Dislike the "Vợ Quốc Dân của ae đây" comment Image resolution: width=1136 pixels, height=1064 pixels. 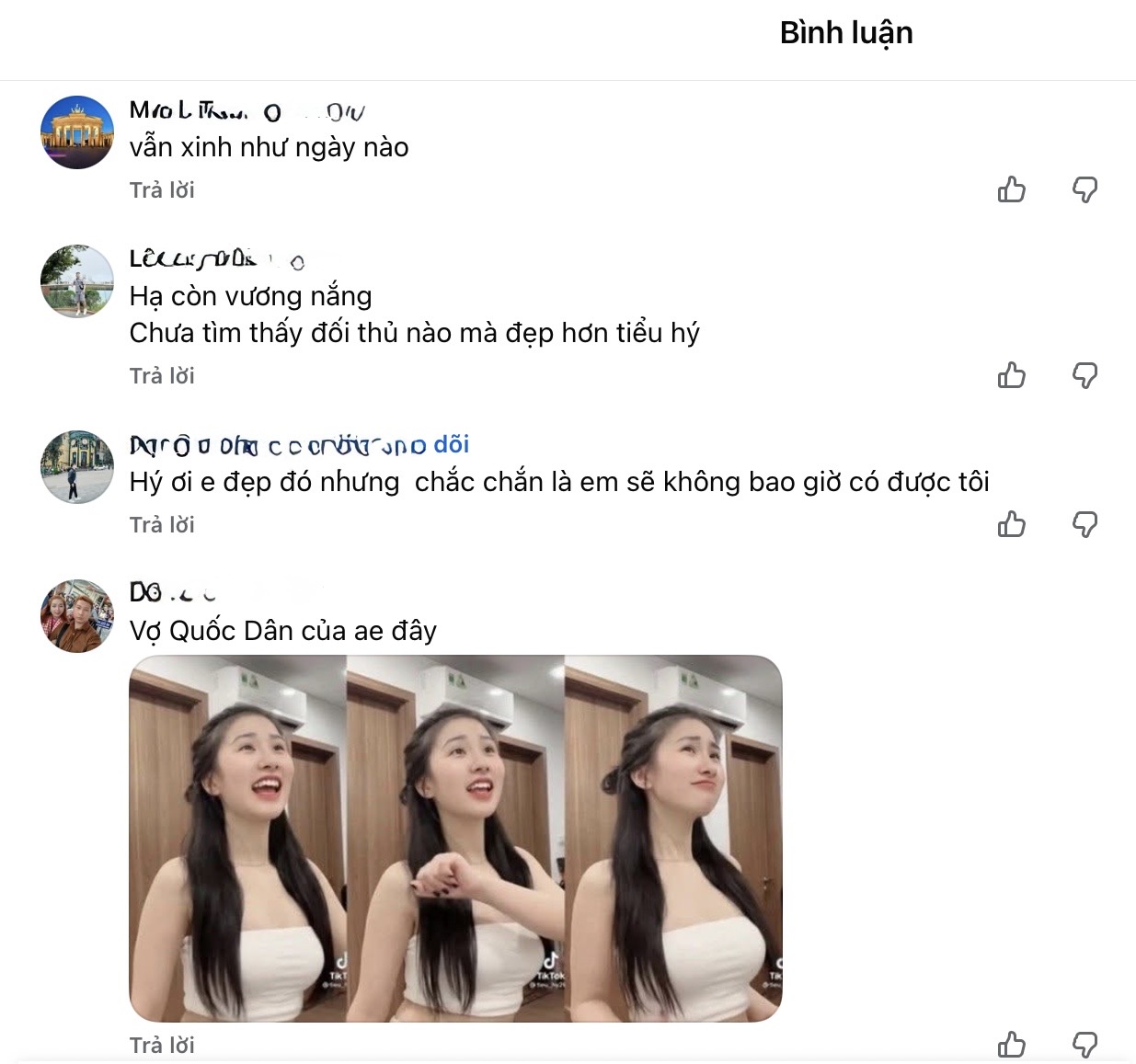click(x=1085, y=1045)
